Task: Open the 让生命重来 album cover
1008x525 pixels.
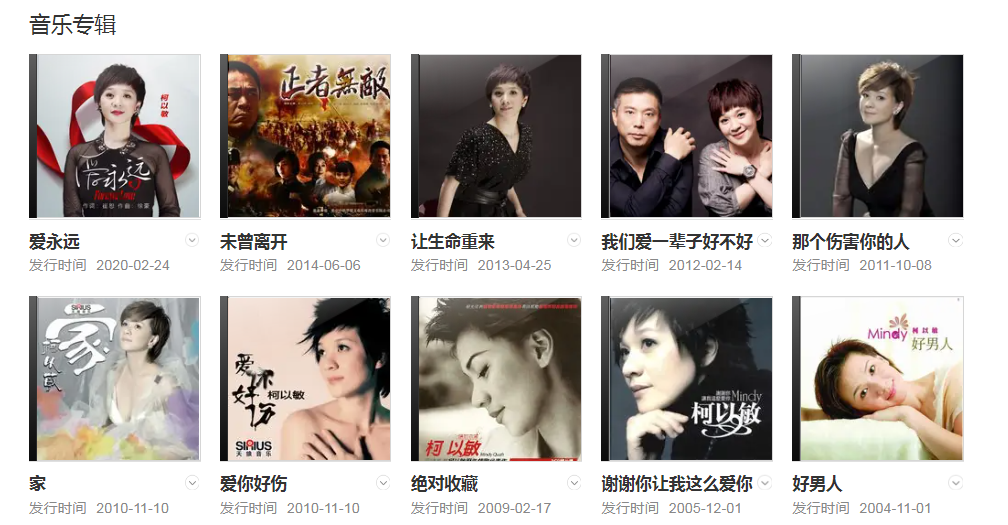Action: 496,136
